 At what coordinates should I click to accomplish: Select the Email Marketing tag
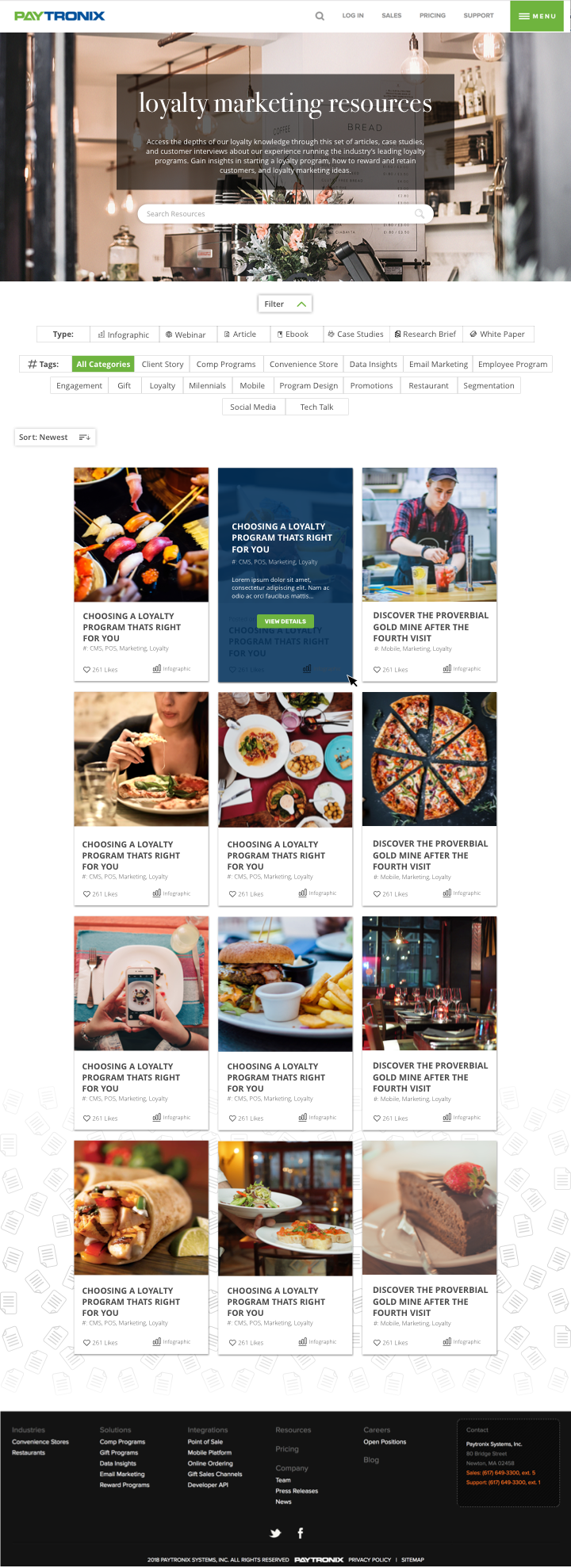click(x=438, y=365)
